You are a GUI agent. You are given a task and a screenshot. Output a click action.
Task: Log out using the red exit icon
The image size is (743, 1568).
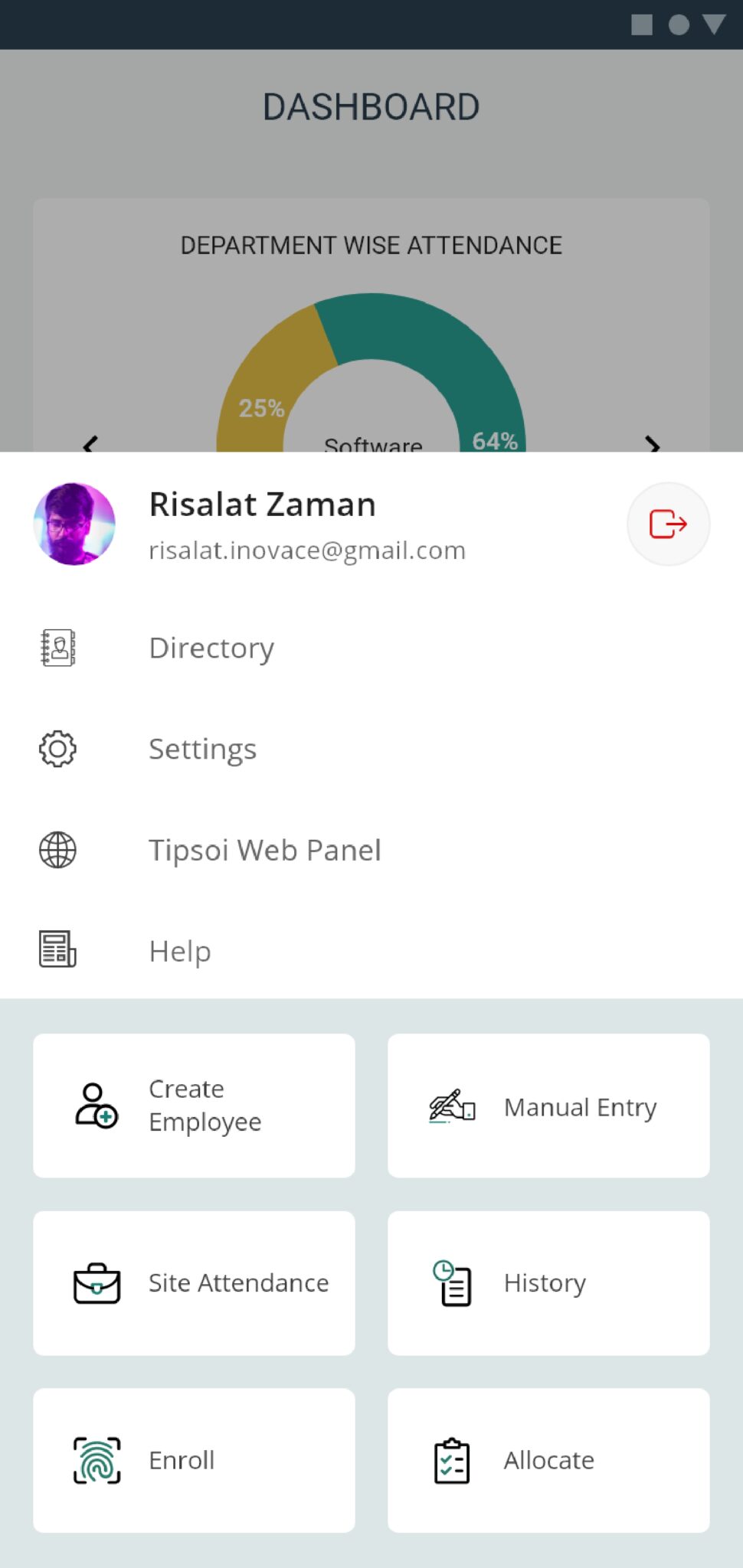[x=668, y=524]
